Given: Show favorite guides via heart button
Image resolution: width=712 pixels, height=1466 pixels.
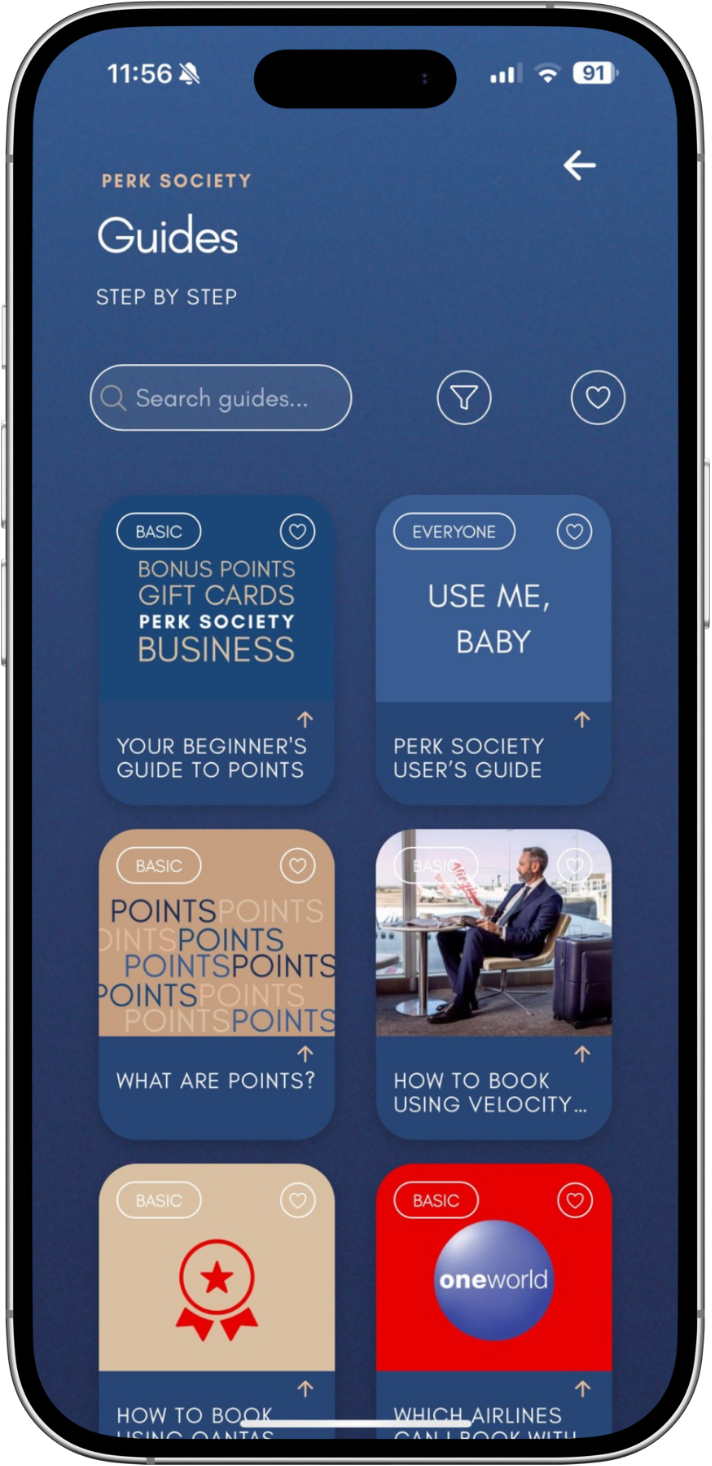Looking at the screenshot, I should pyautogui.click(x=598, y=398).
